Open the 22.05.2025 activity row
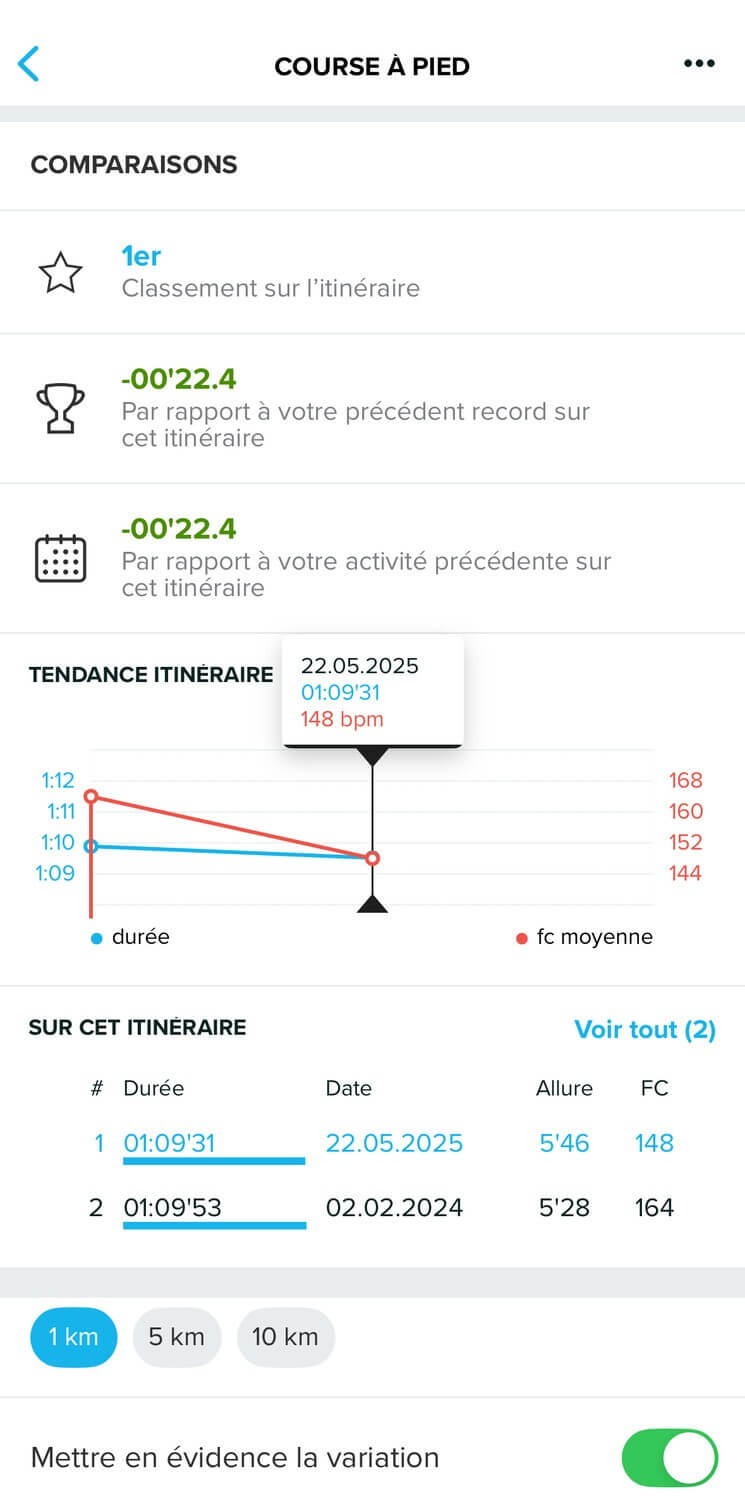 [372, 1144]
